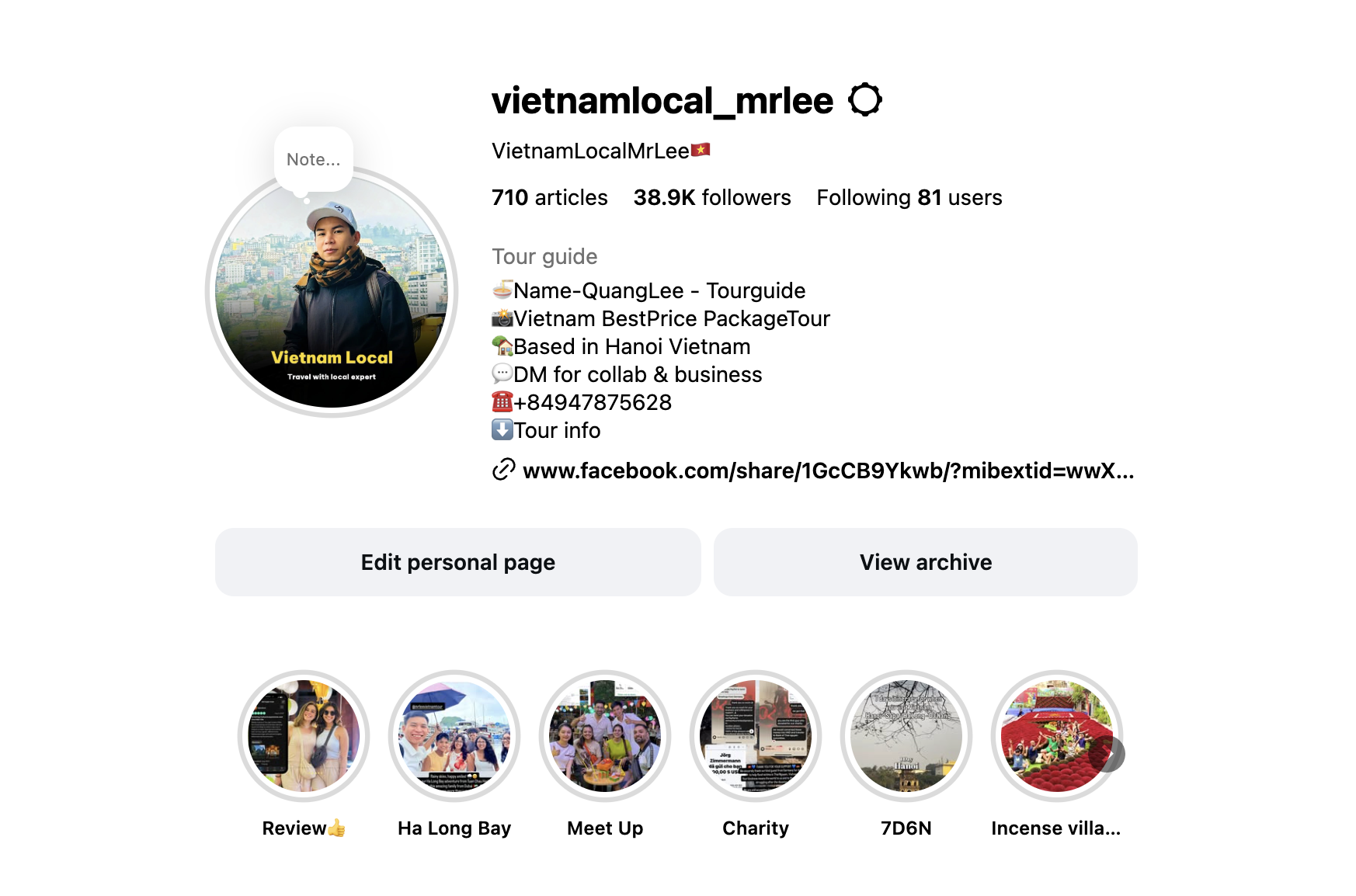
Task: View the Following 81 users list
Action: [909, 198]
